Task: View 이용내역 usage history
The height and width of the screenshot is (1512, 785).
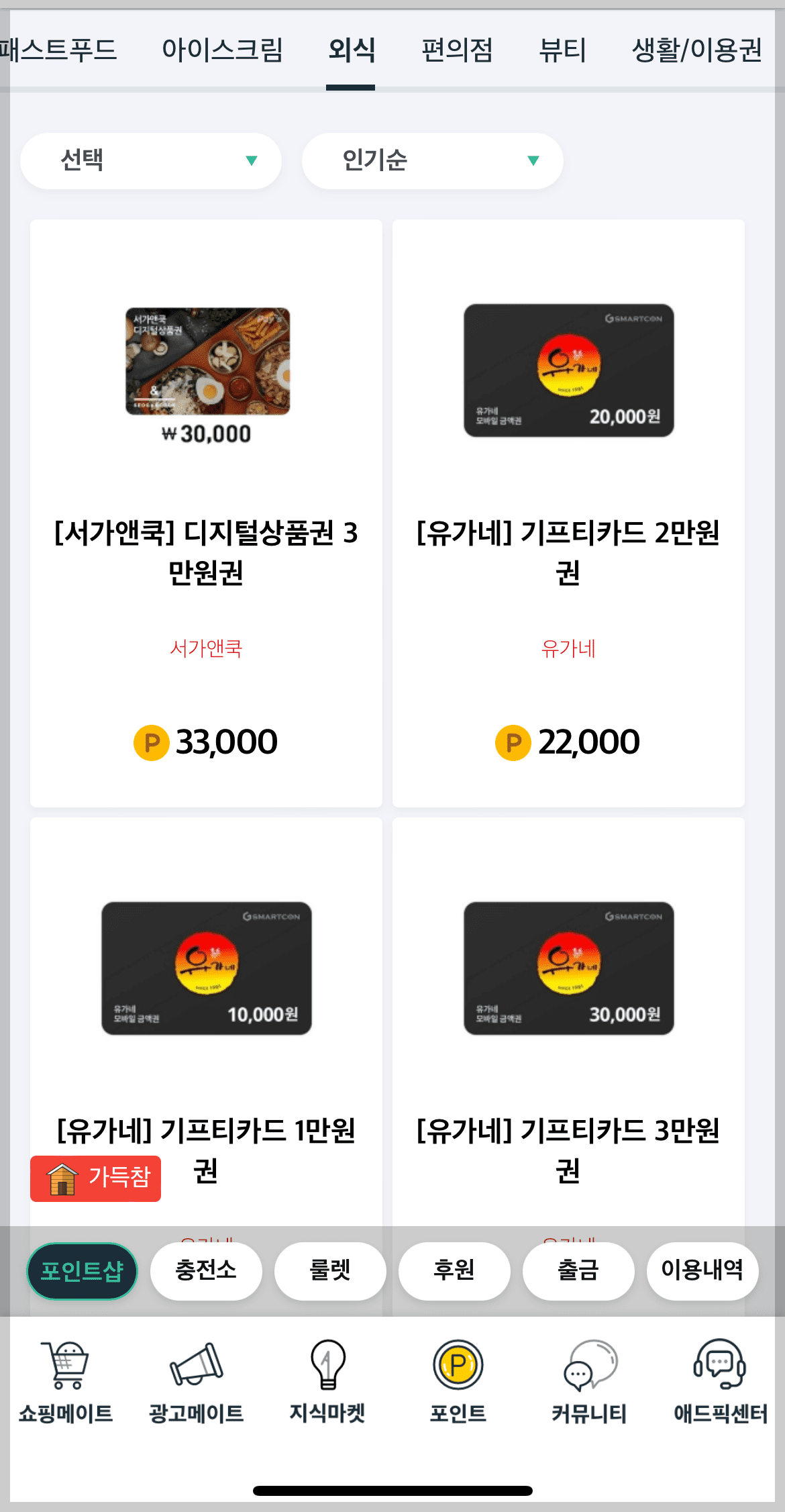Action: click(x=702, y=1270)
